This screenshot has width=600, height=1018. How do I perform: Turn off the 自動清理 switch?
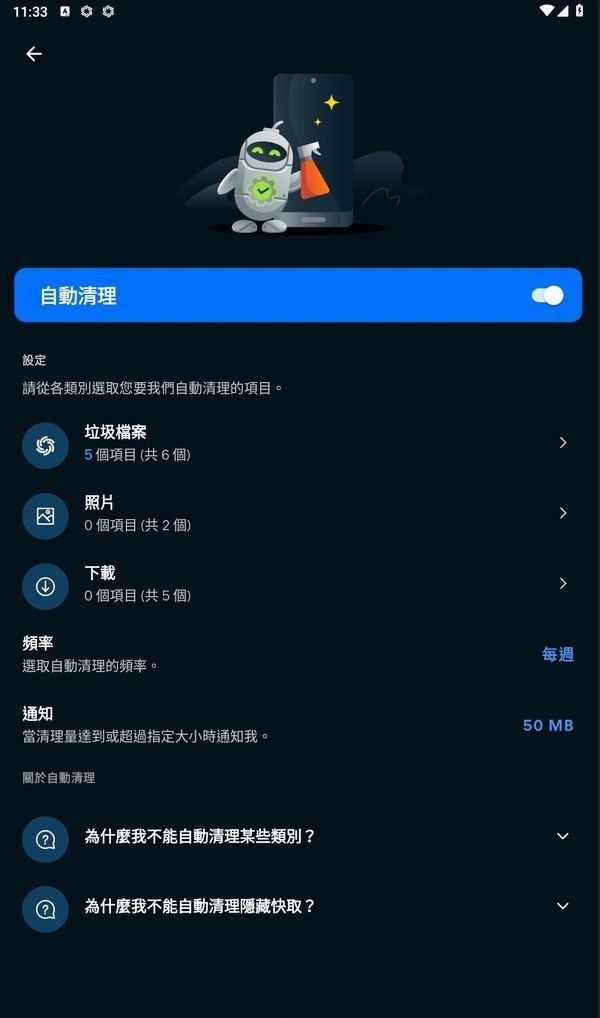tap(547, 295)
